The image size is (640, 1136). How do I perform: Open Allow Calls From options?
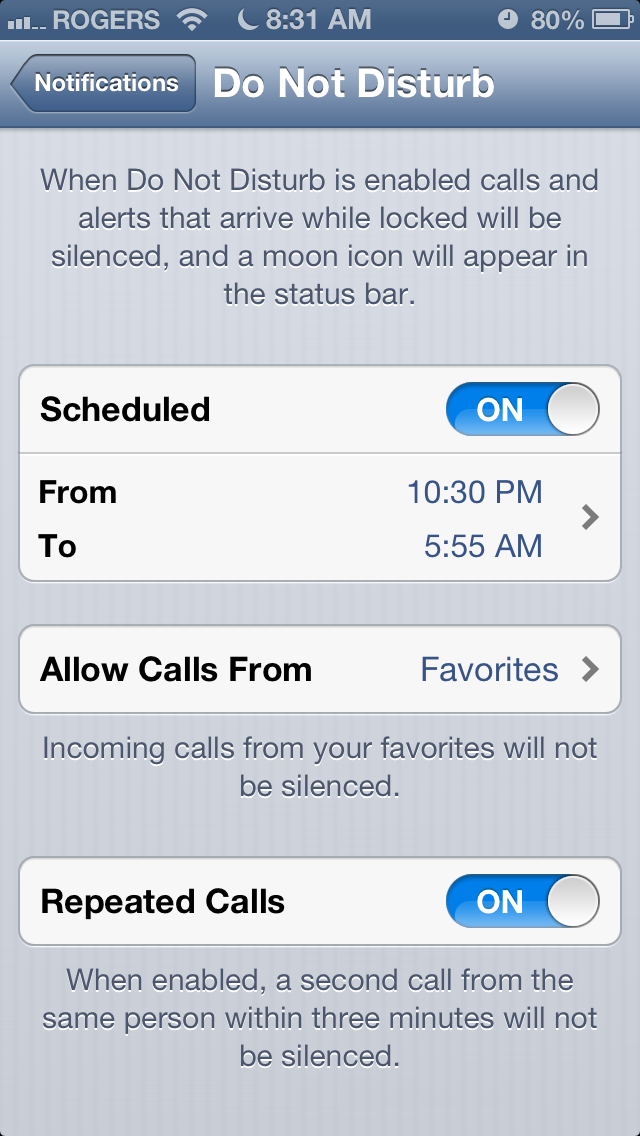coord(320,669)
